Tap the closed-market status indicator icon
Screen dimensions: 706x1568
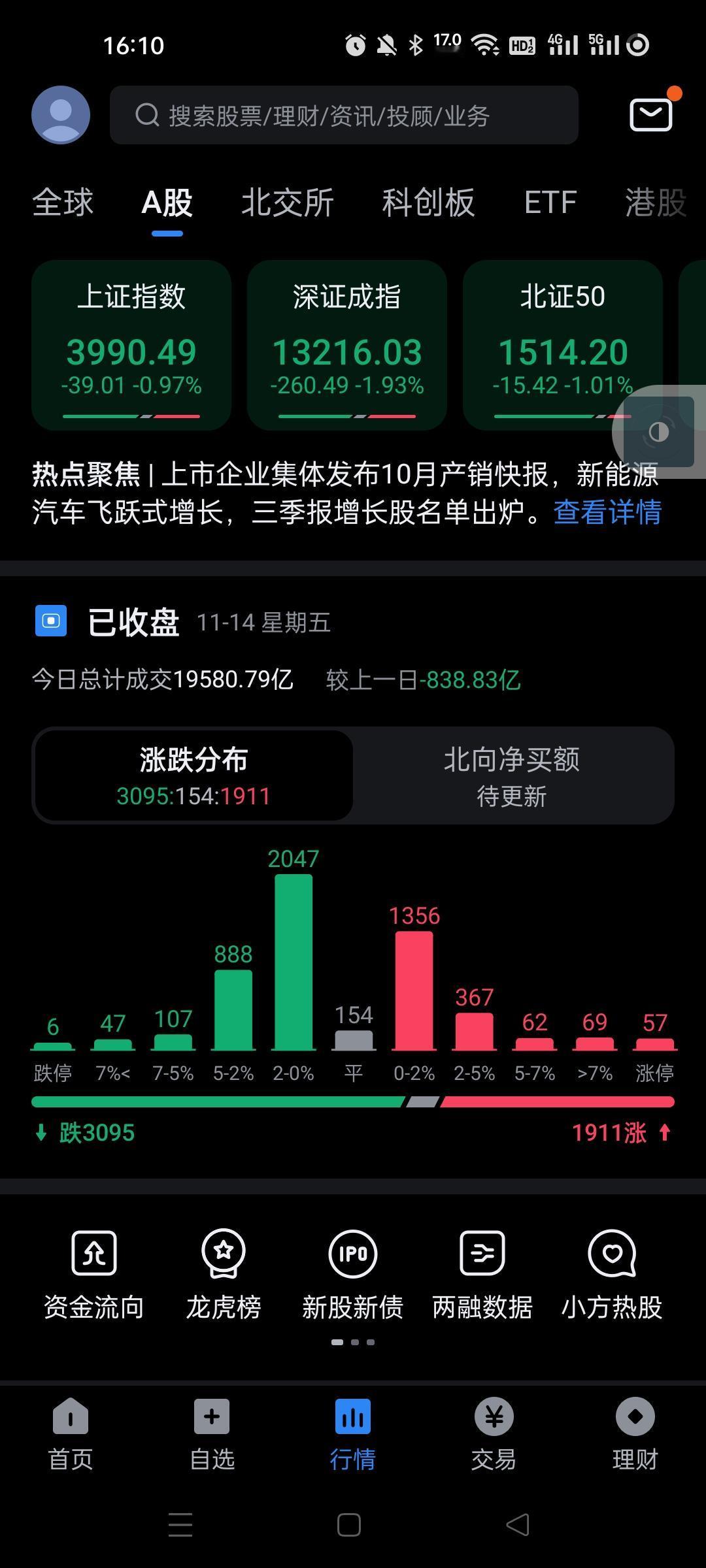tap(50, 621)
